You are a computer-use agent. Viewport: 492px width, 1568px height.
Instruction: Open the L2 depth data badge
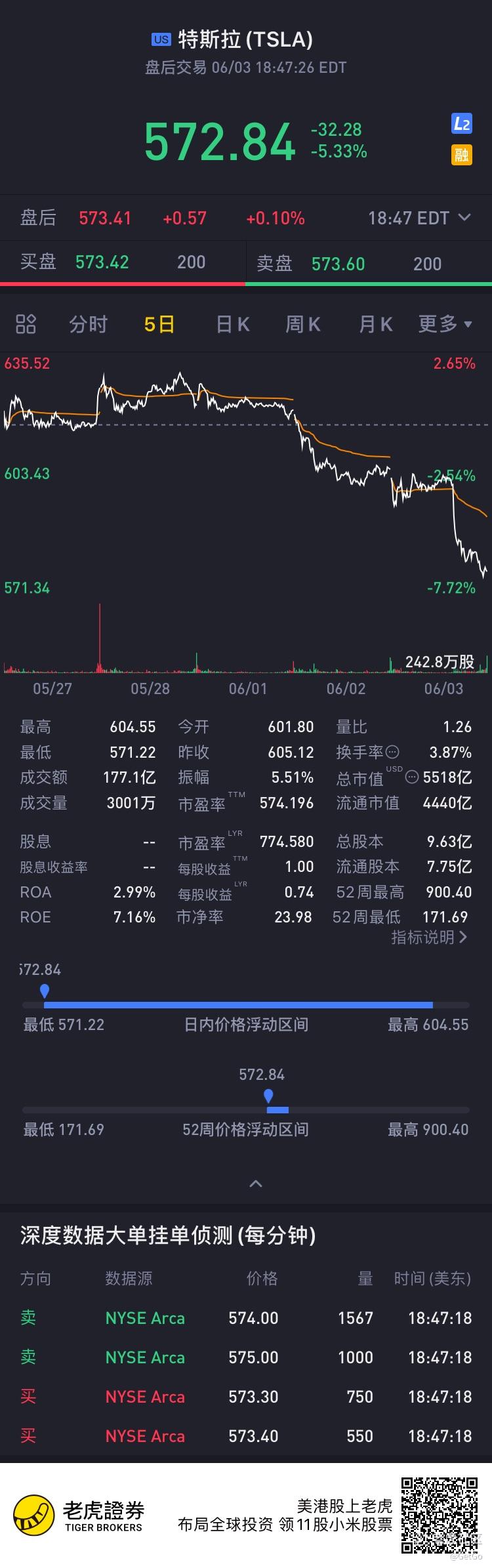pyautogui.click(x=462, y=123)
